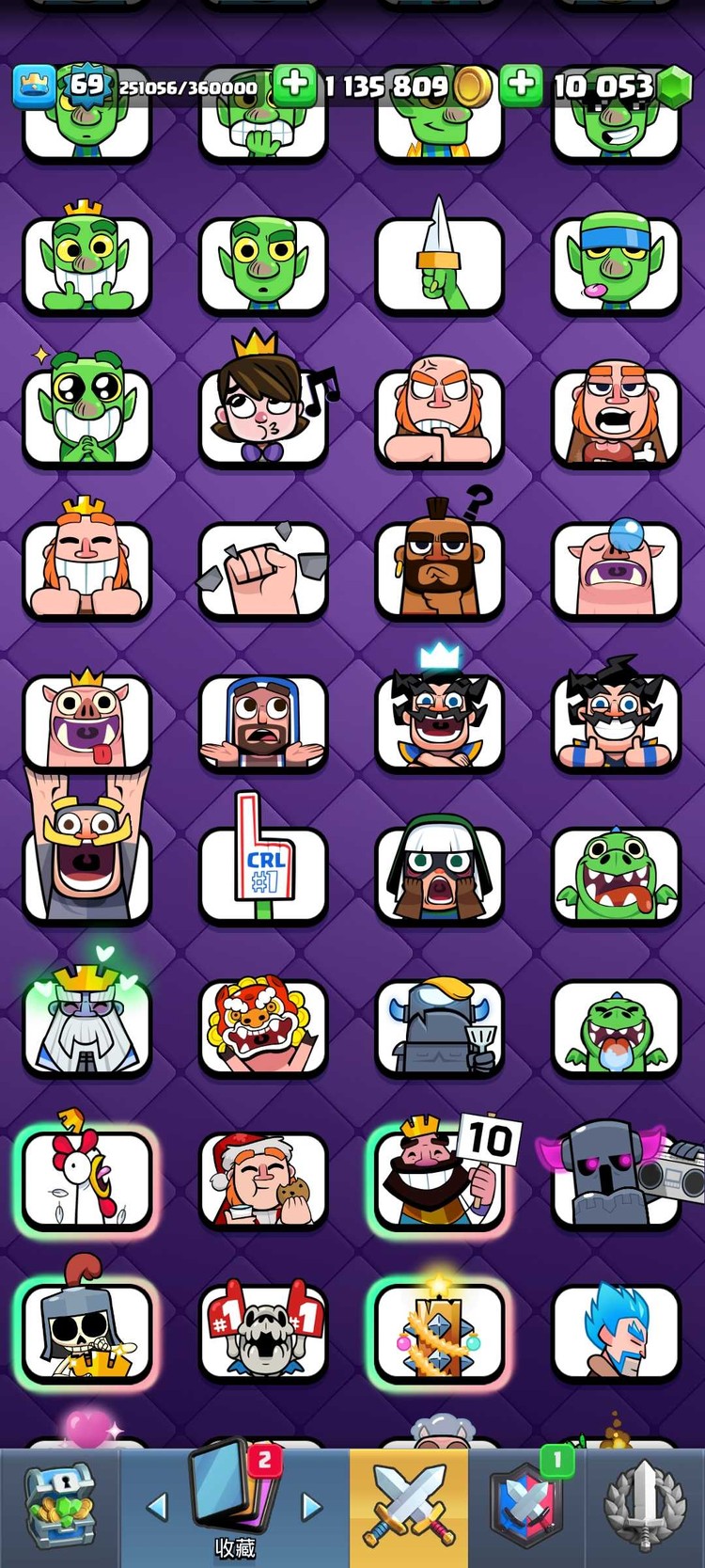Select the blue-haired Ice Wizard emote
Viewport: 705px width, 1568px height.
[616, 1331]
